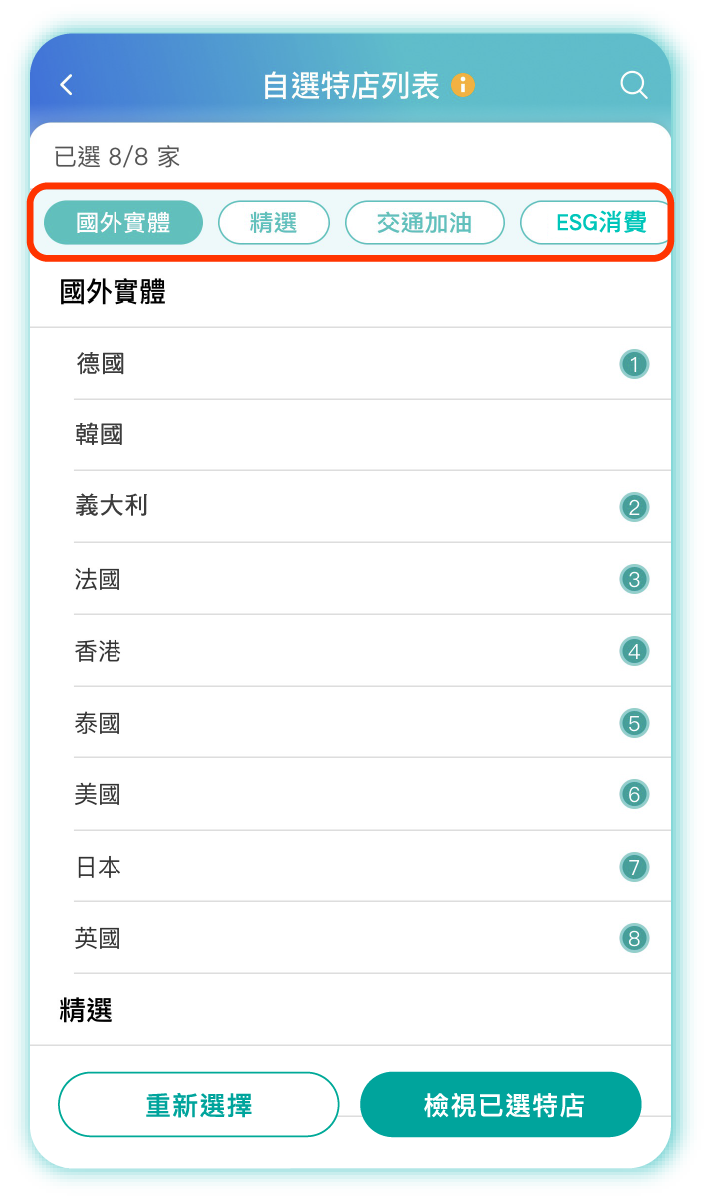Open 檢視已選特店 to review selections
The width and height of the screenshot is (708, 1200).
click(x=501, y=1105)
